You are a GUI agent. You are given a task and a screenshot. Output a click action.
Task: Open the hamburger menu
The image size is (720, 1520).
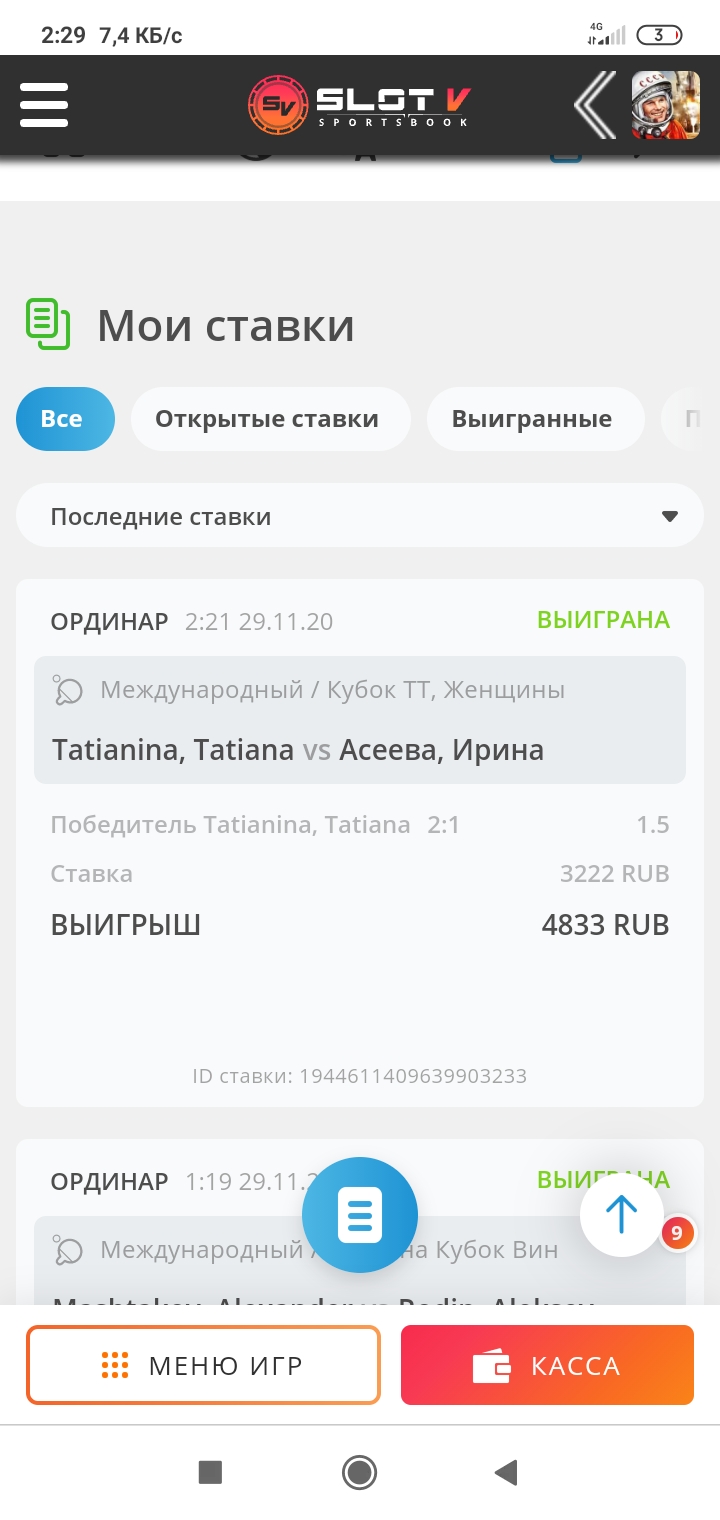[44, 104]
